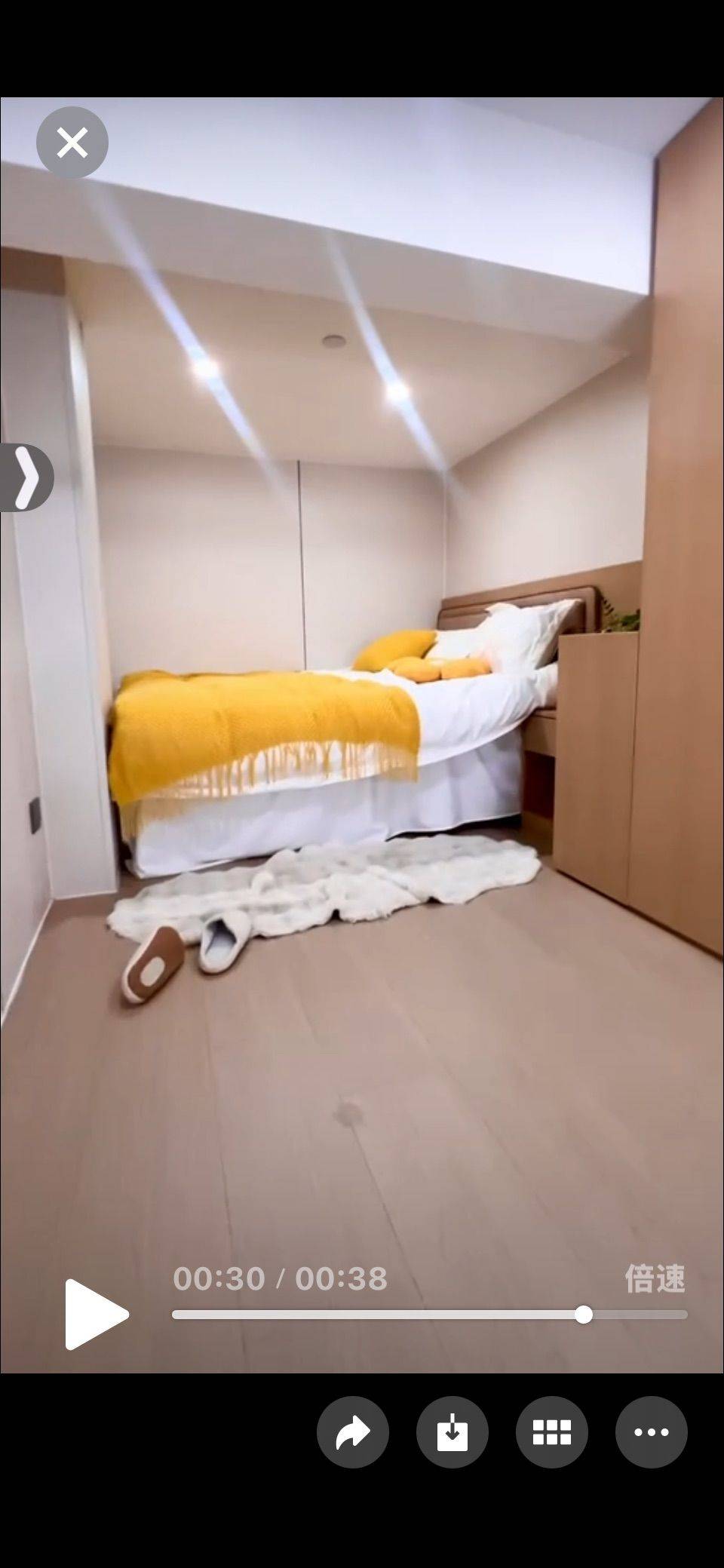Open the grid view icon

point(552,1431)
